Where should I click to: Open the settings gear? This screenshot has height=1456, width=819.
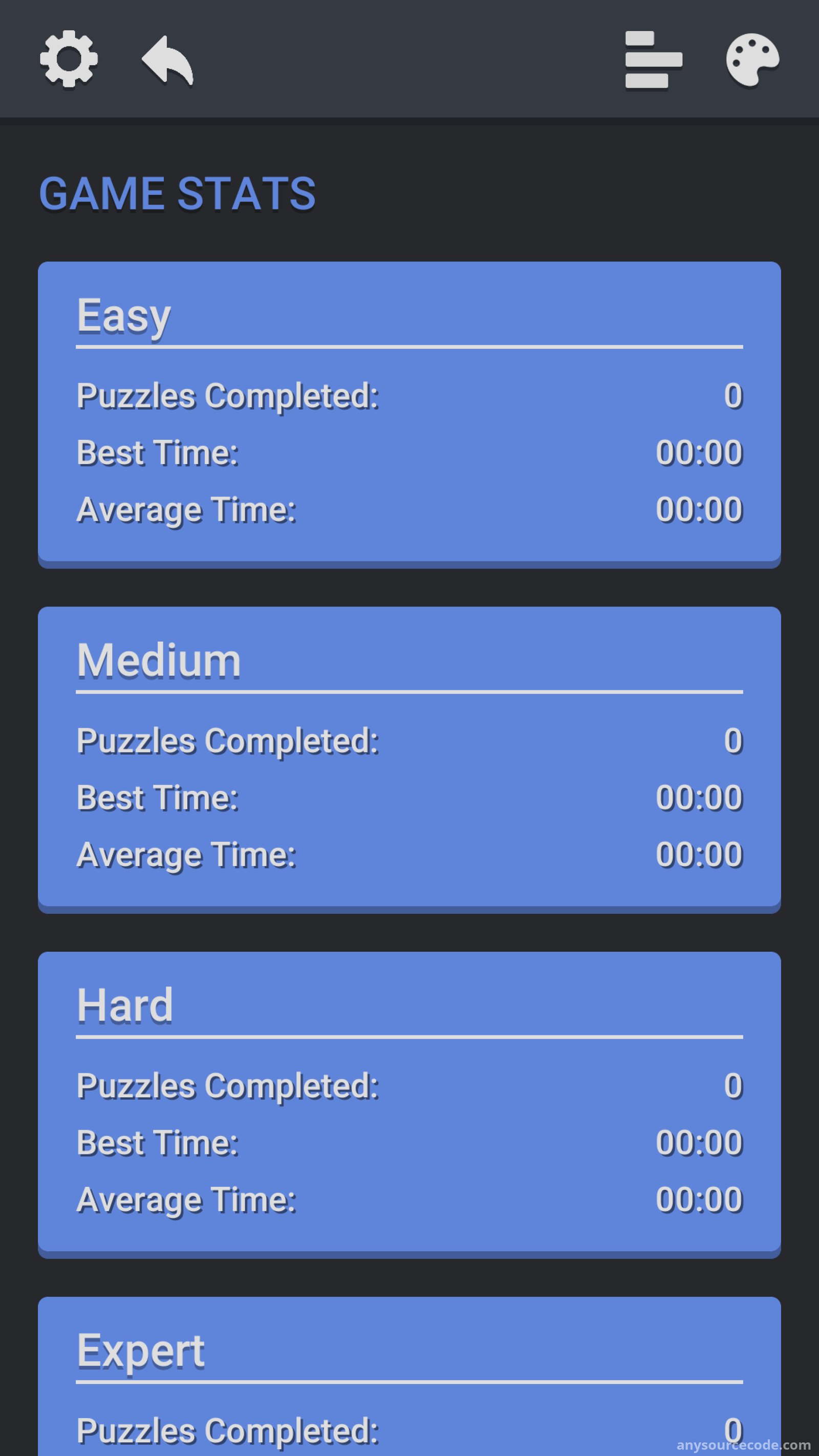tap(69, 59)
